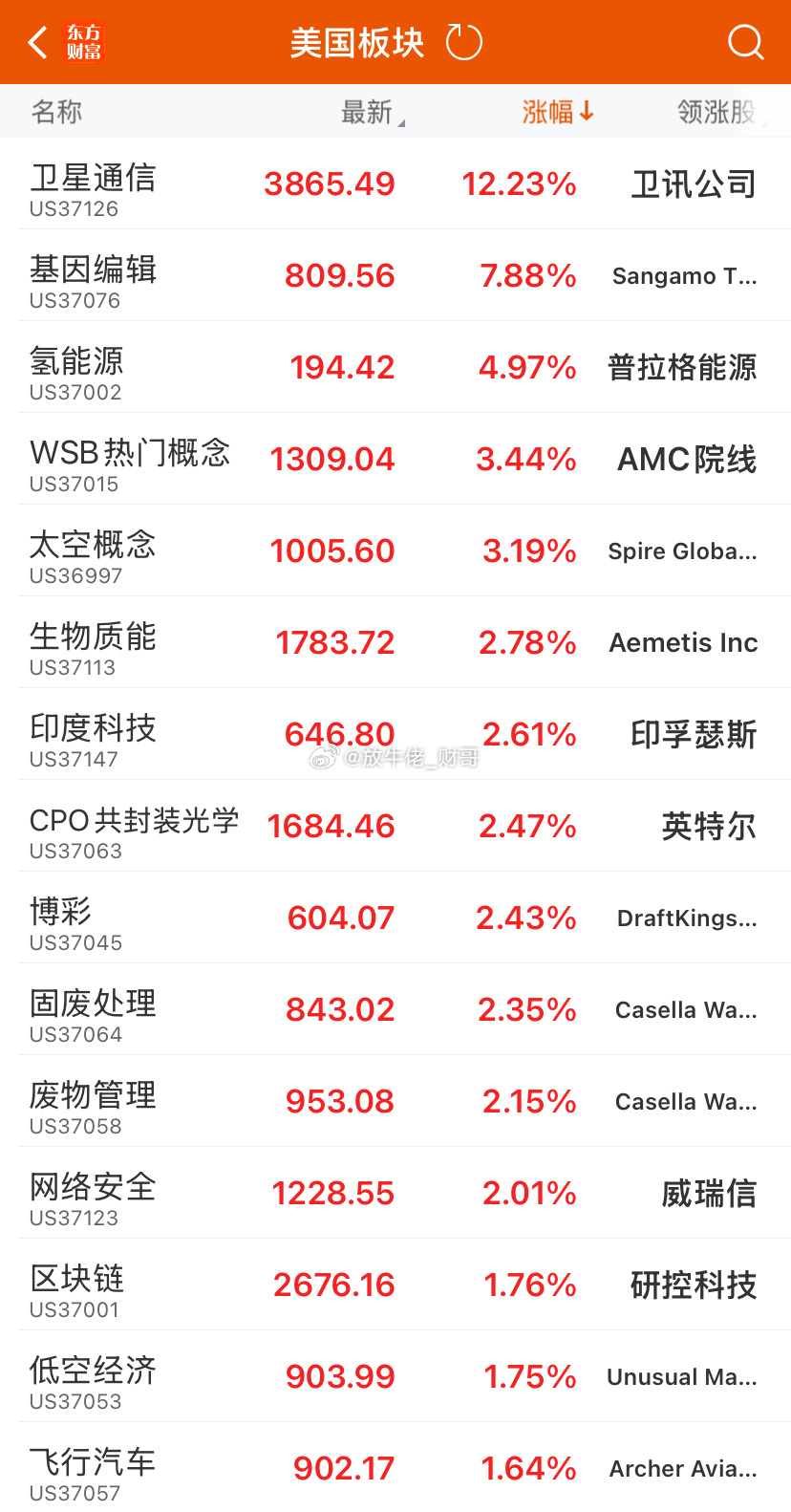
Task: View leading stock 卫讯公司
Action: pyautogui.click(x=694, y=184)
